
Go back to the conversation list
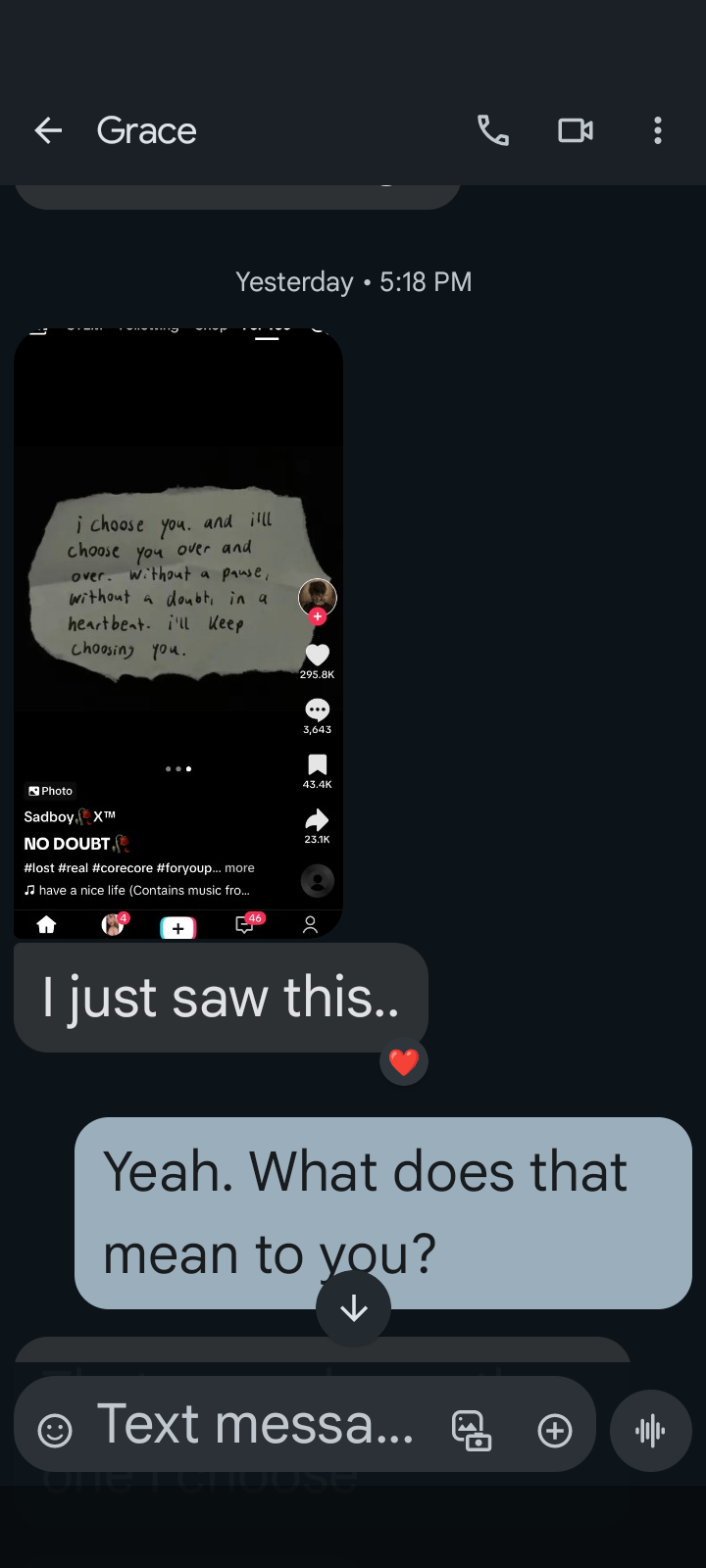(x=48, y=130)
